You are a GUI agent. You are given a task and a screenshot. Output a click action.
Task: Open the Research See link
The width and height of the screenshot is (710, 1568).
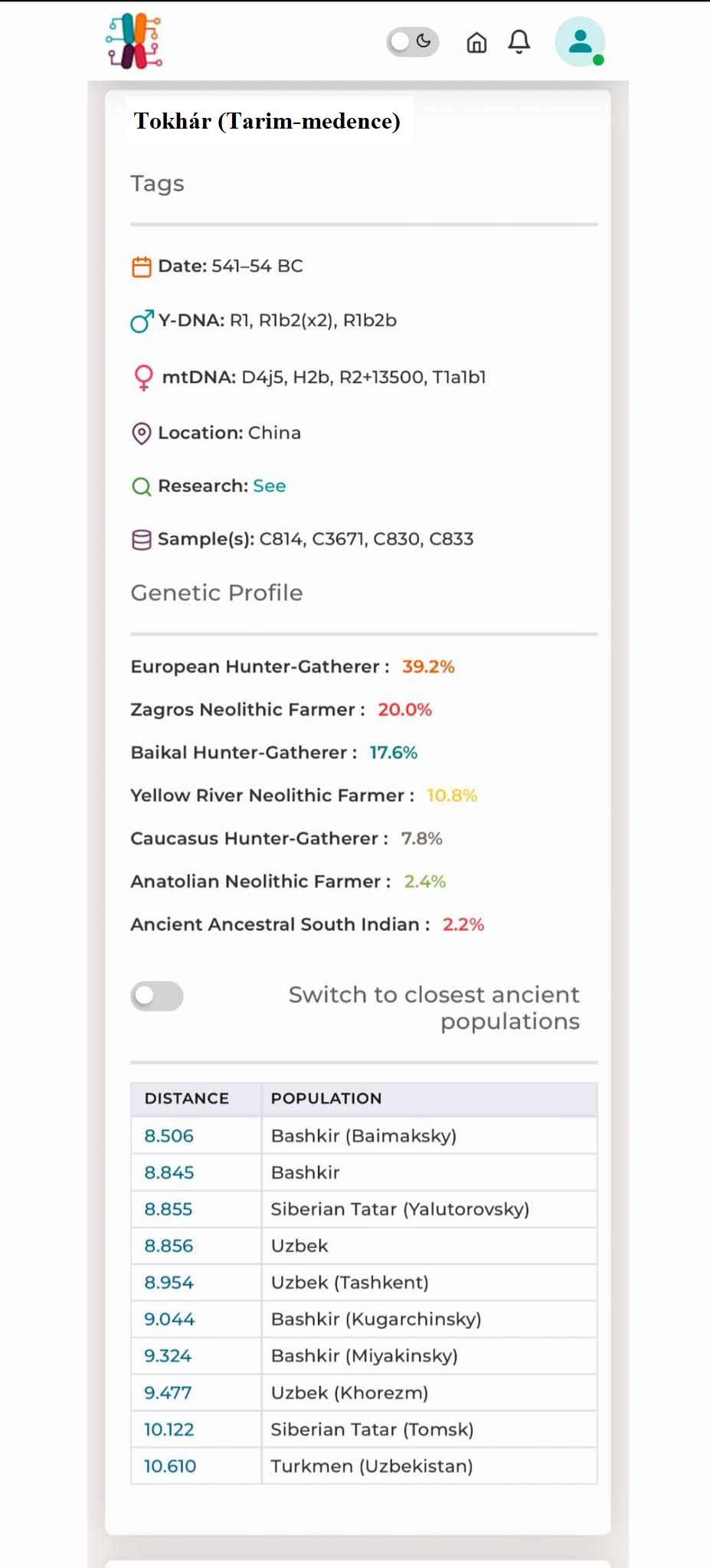pyautogui.click(x=270, y=486)
